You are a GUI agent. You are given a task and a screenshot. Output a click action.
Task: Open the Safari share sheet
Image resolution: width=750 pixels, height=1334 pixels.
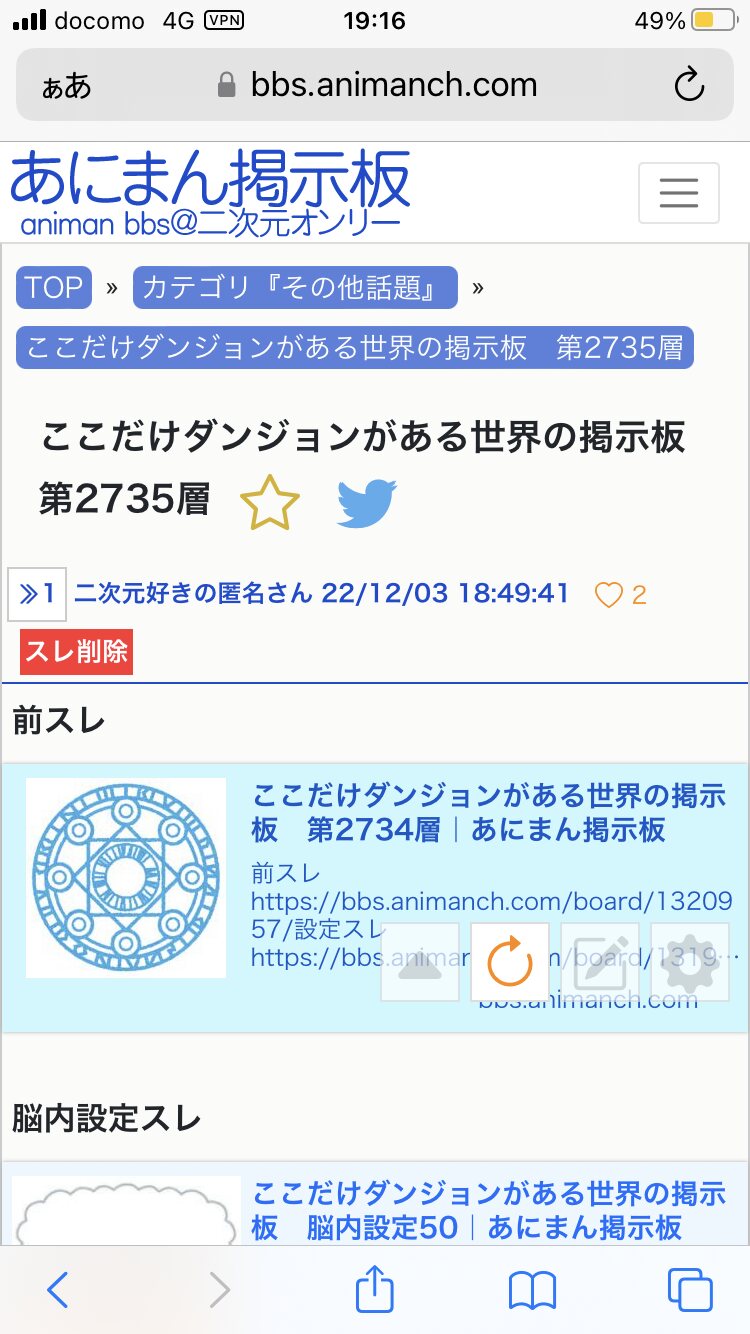375,1289
